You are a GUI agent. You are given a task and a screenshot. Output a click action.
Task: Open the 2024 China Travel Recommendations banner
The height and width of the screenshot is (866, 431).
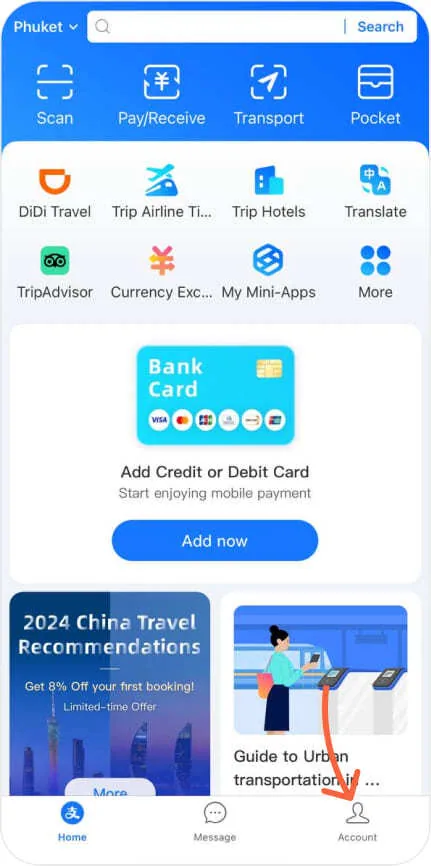click(x=109, y=694)
